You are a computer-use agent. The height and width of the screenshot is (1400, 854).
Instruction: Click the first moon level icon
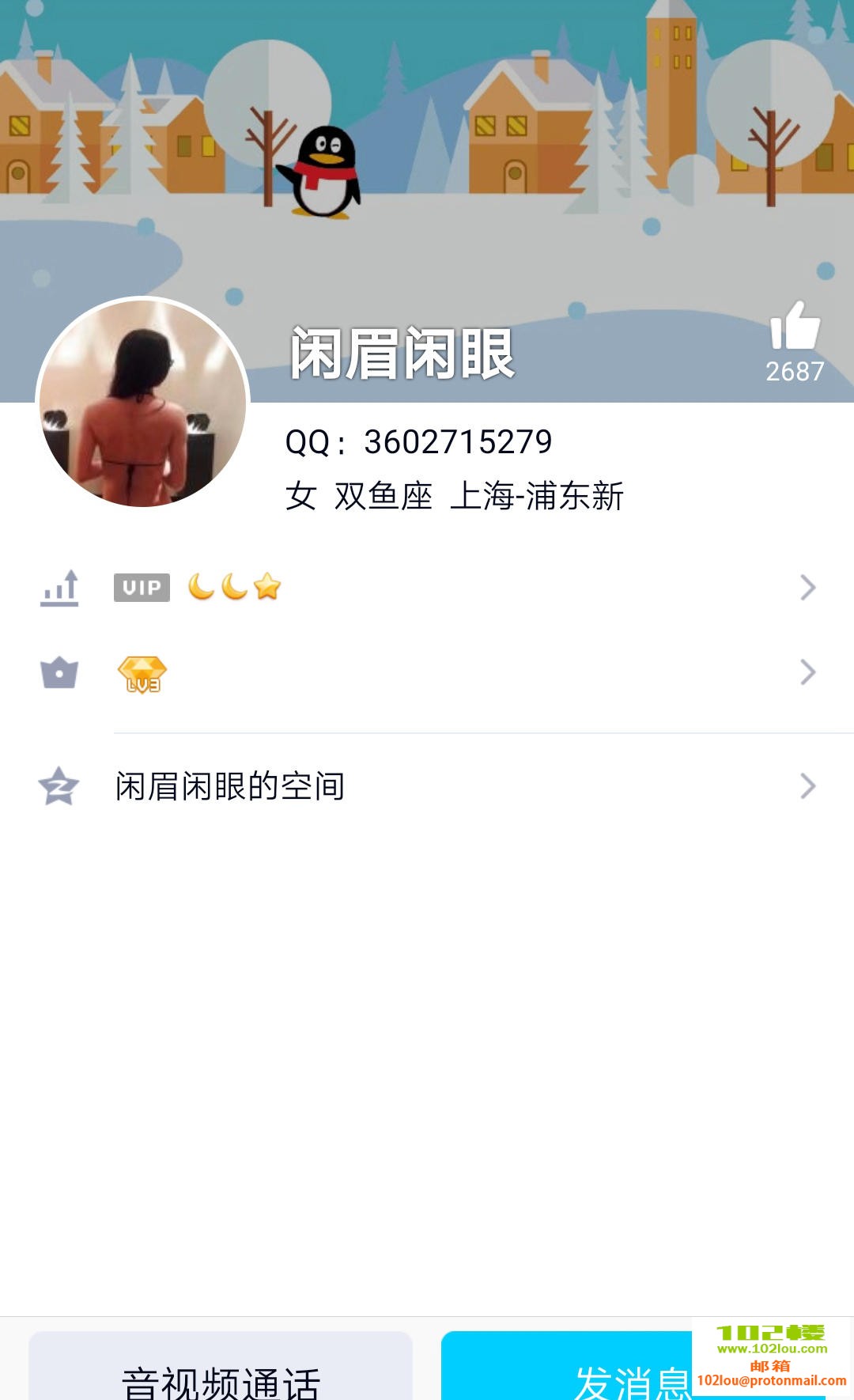(x=202, y=586)
